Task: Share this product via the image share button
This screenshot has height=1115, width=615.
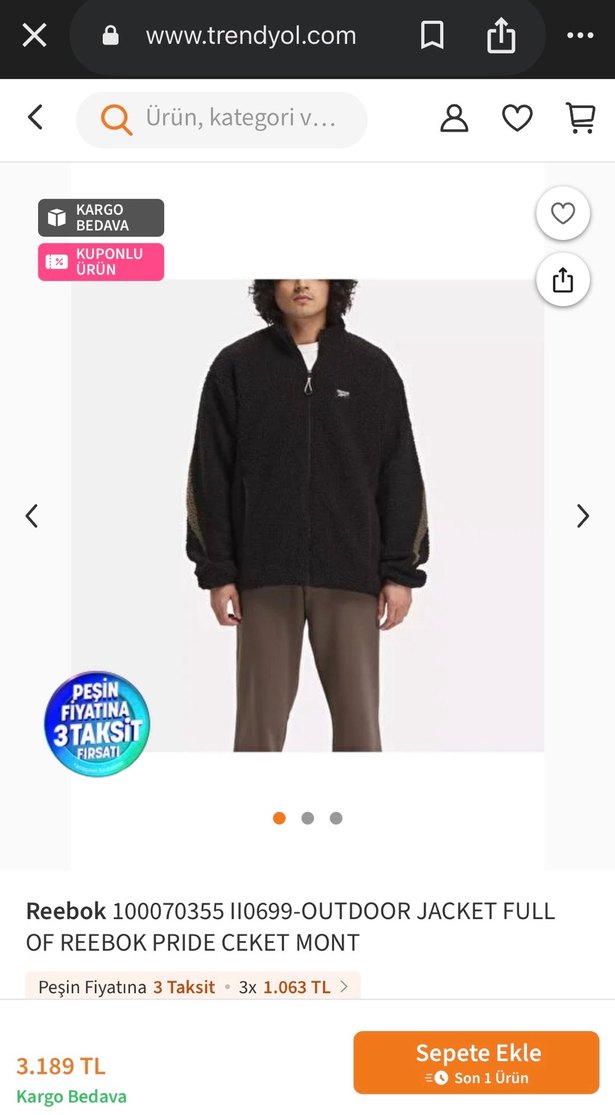Action: [x=563, y=280]
